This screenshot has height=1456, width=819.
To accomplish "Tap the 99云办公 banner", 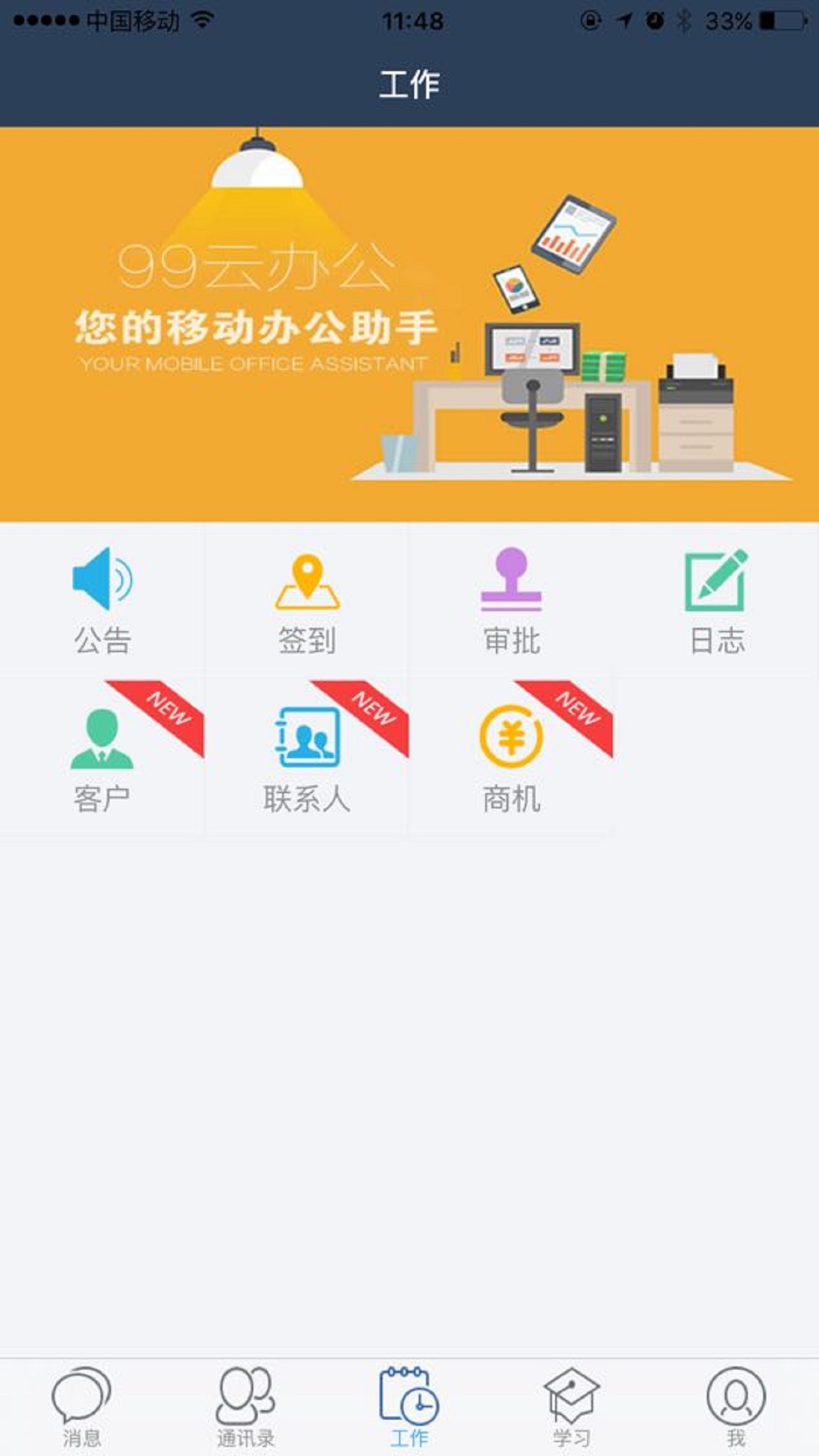I will (409, 324).
